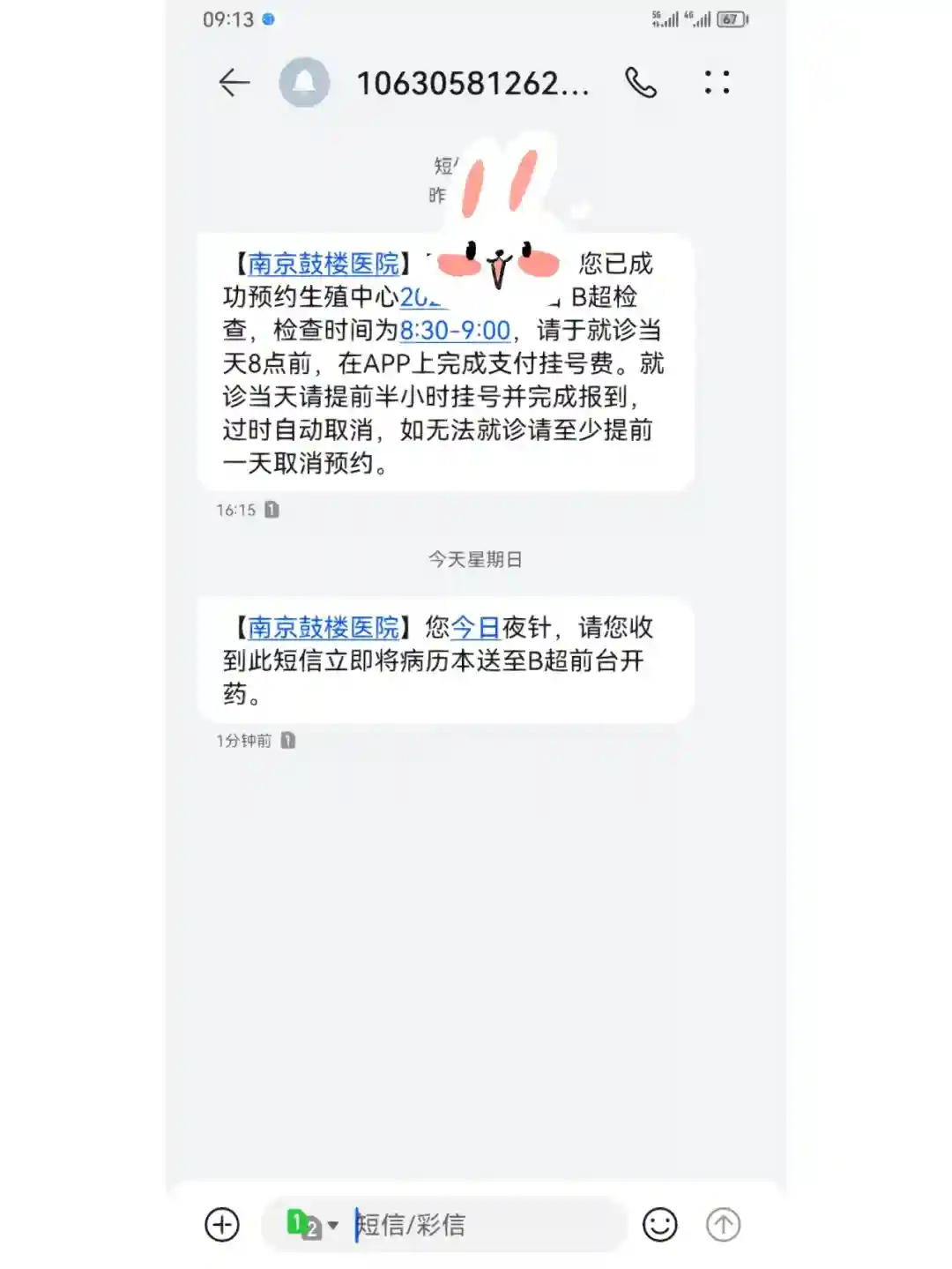Open the 南京鼓楼医院 link in today's message
Image resolution: width=952 pixels, height=1269 pixels.
pos(324,628)
